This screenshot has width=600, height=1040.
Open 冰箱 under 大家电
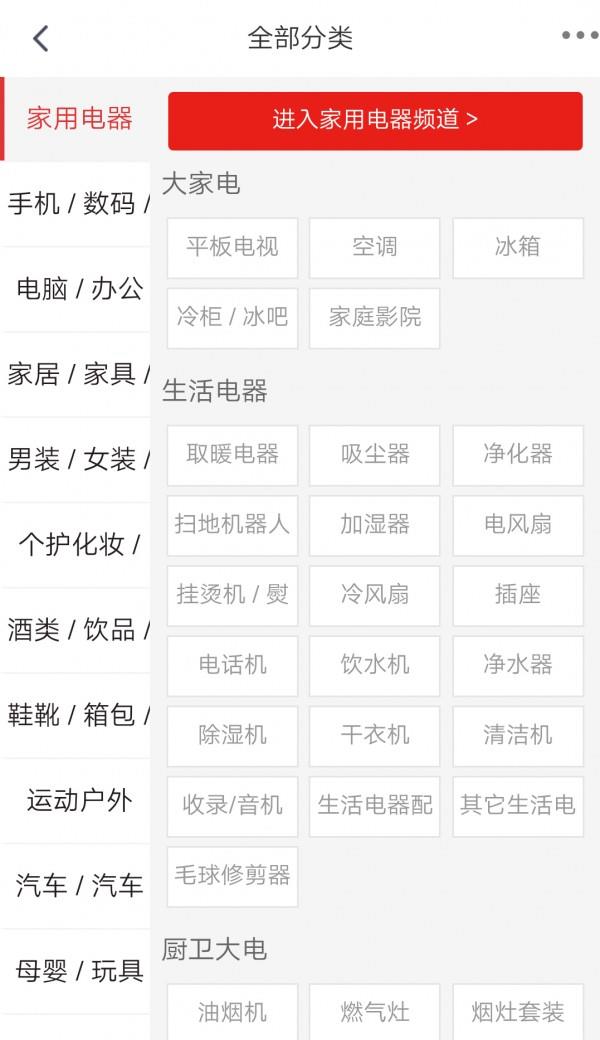[518, 247]
